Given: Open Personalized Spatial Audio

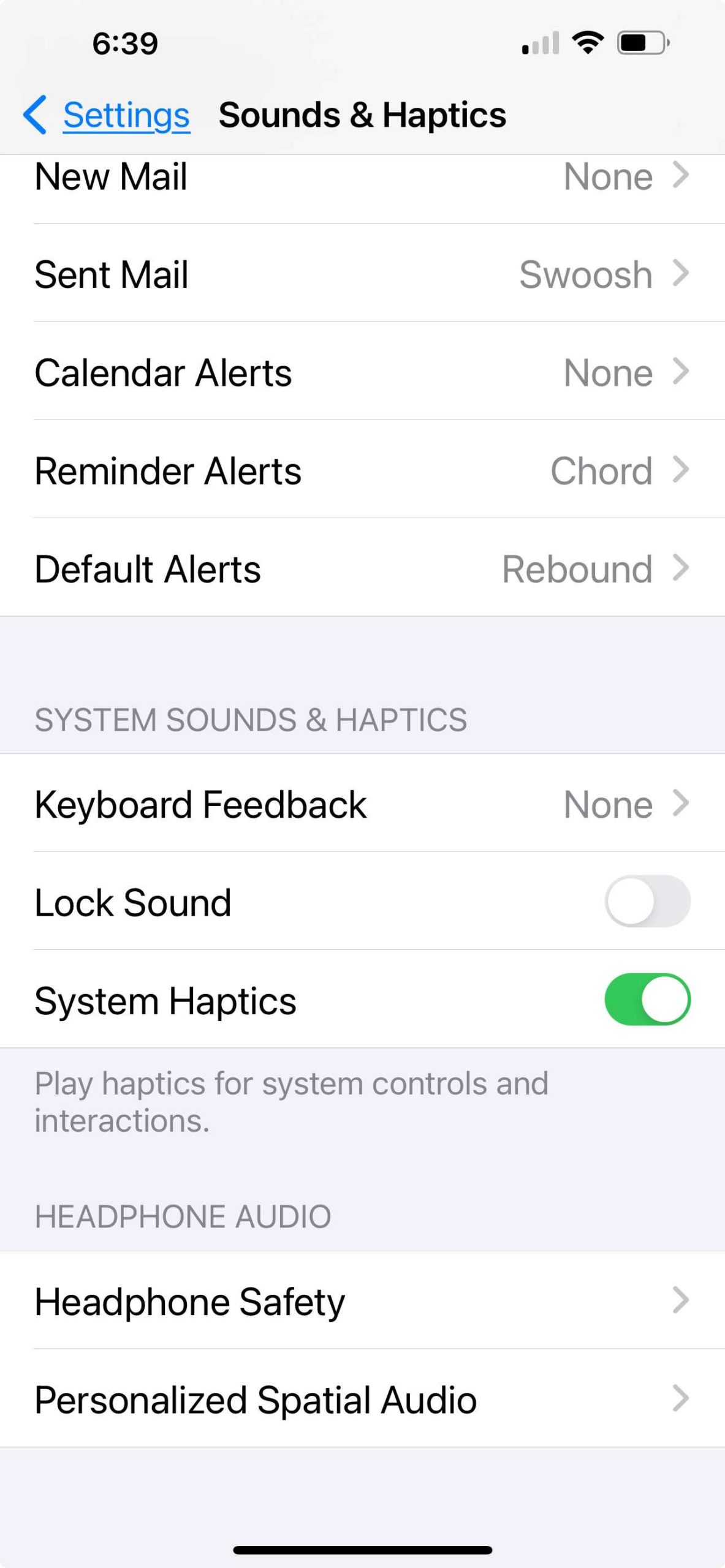Looking at the screenshot, I should [362, 1398].
